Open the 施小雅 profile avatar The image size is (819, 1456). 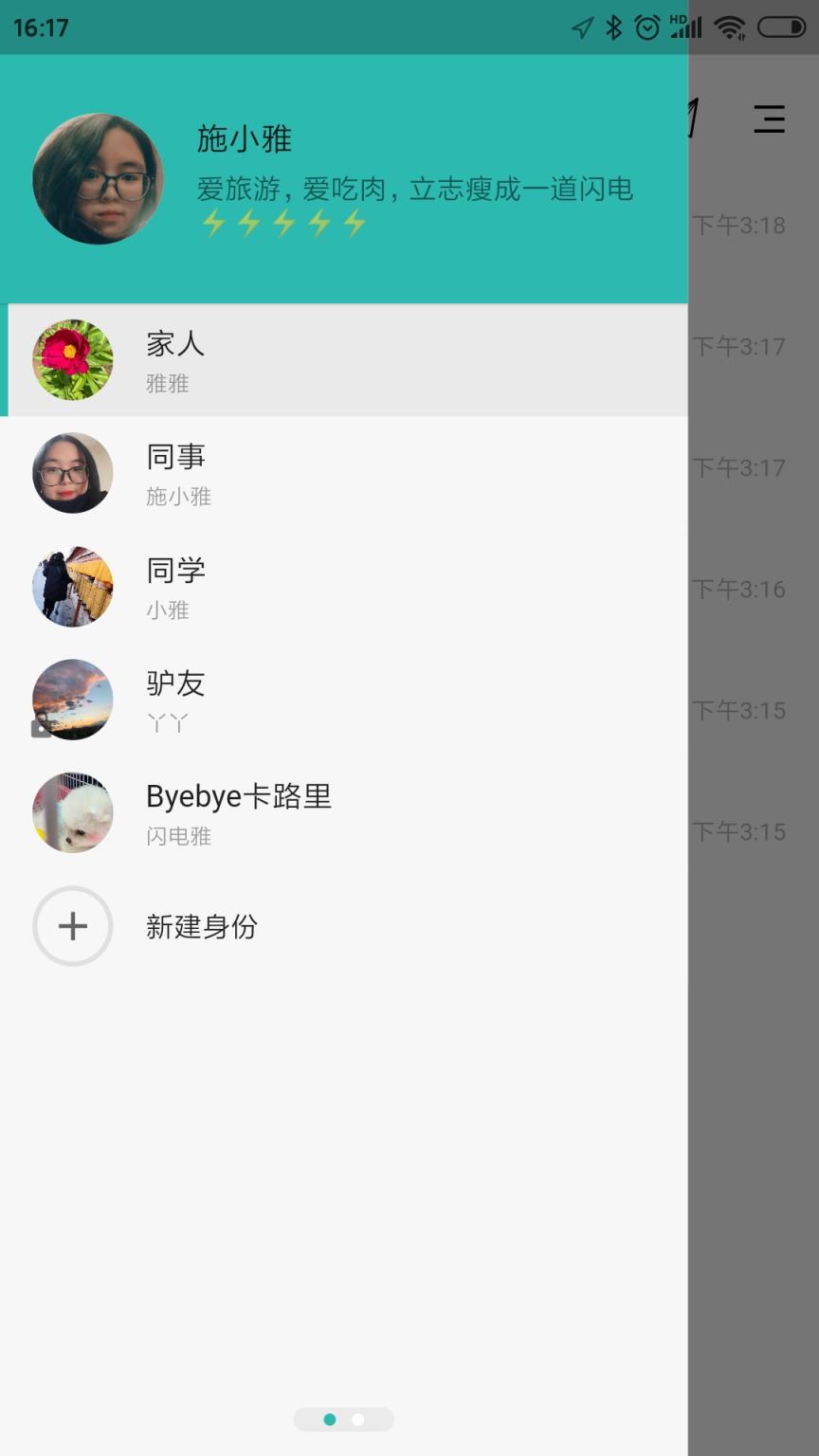pos(97,178)
